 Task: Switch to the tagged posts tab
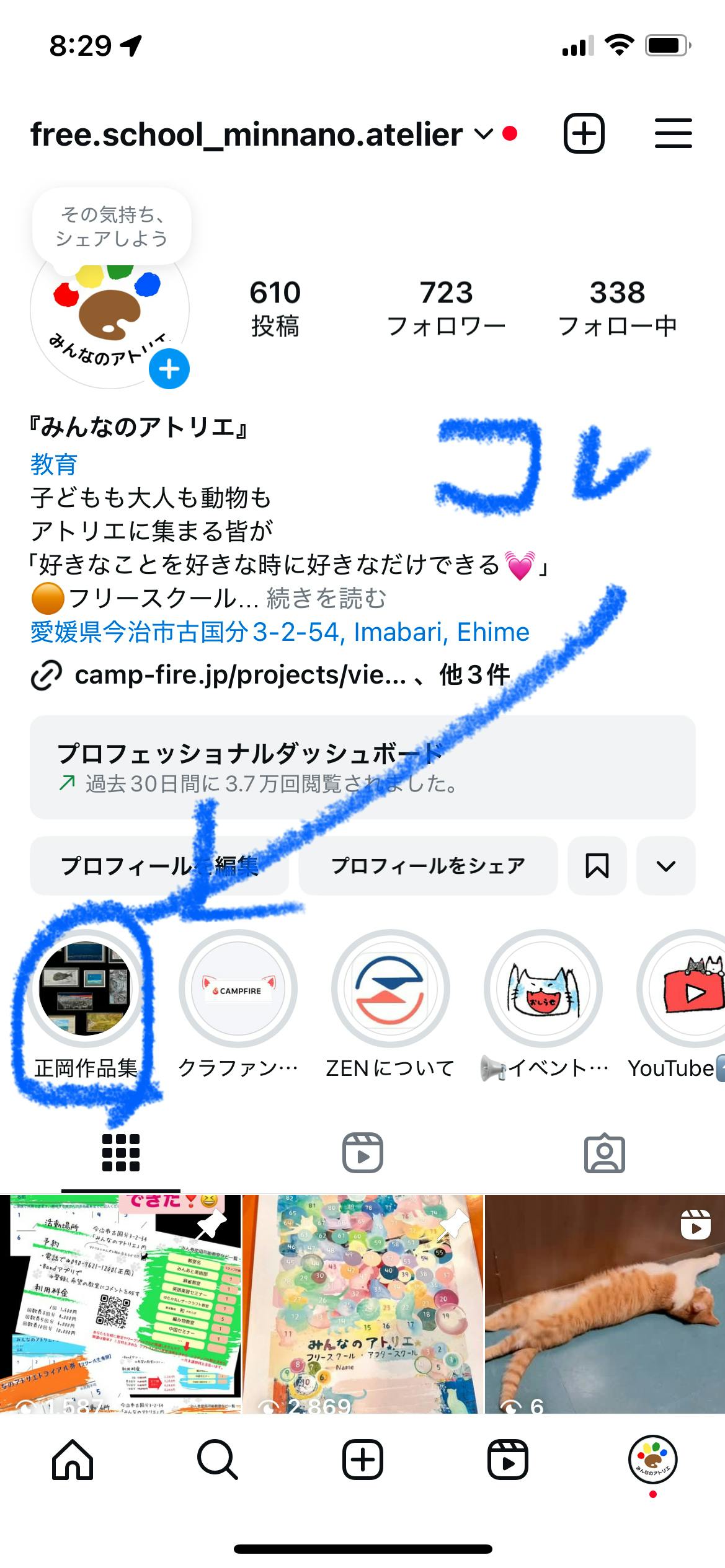tap(604, 1153)
